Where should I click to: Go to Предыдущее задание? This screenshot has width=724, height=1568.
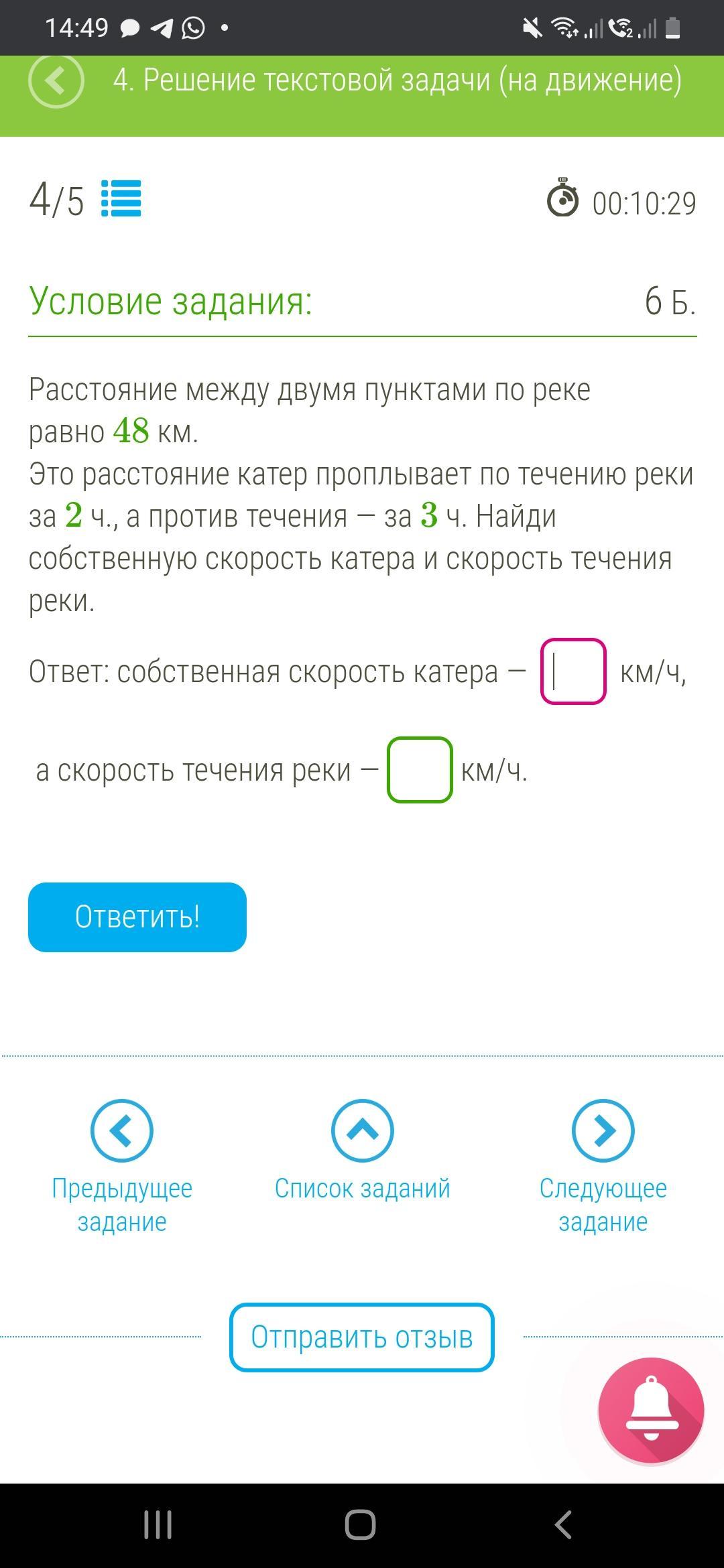(122, 1166)
